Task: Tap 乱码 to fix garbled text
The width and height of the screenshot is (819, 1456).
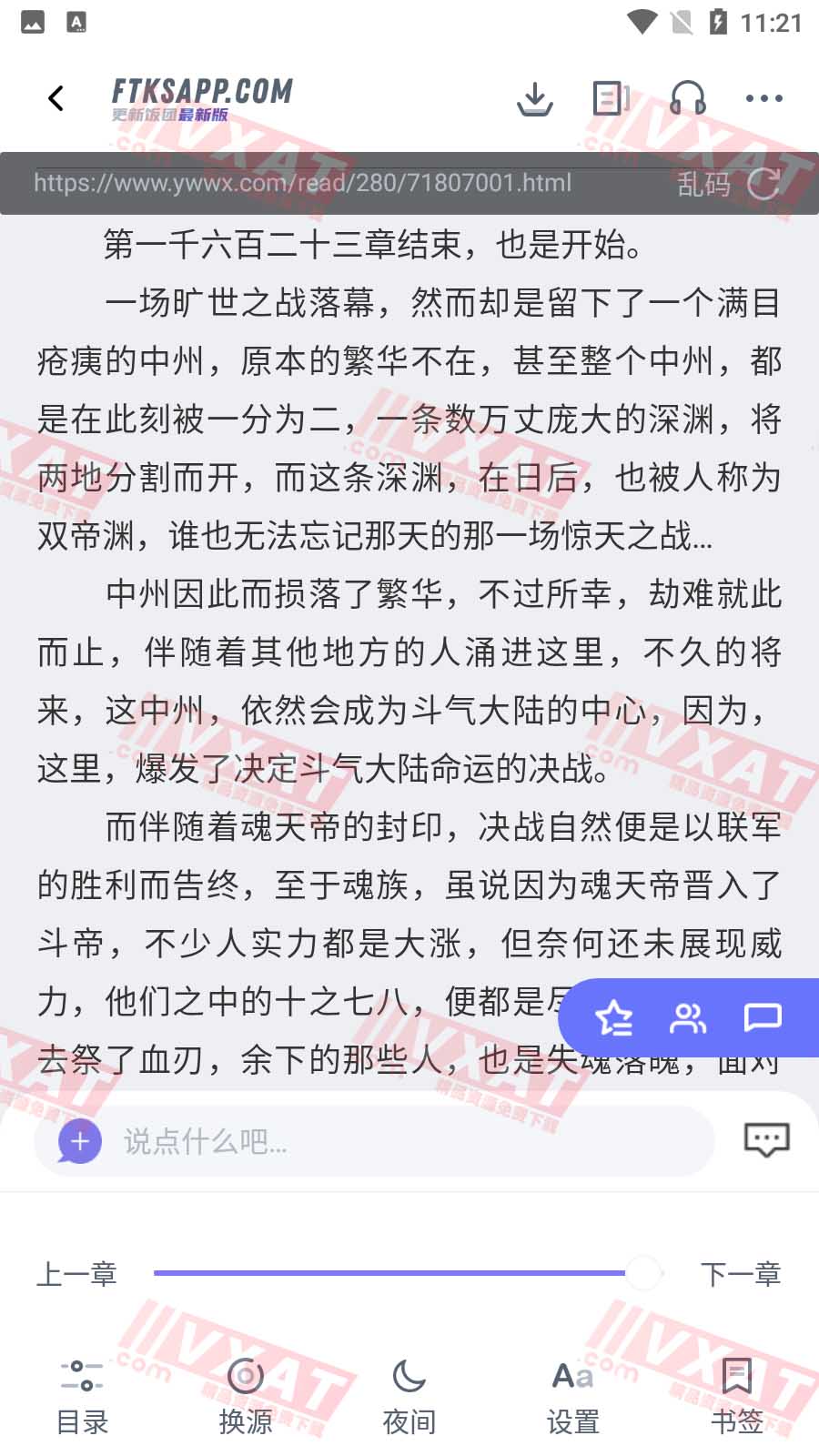Action: pyautogui.click(x=703, y=184)
